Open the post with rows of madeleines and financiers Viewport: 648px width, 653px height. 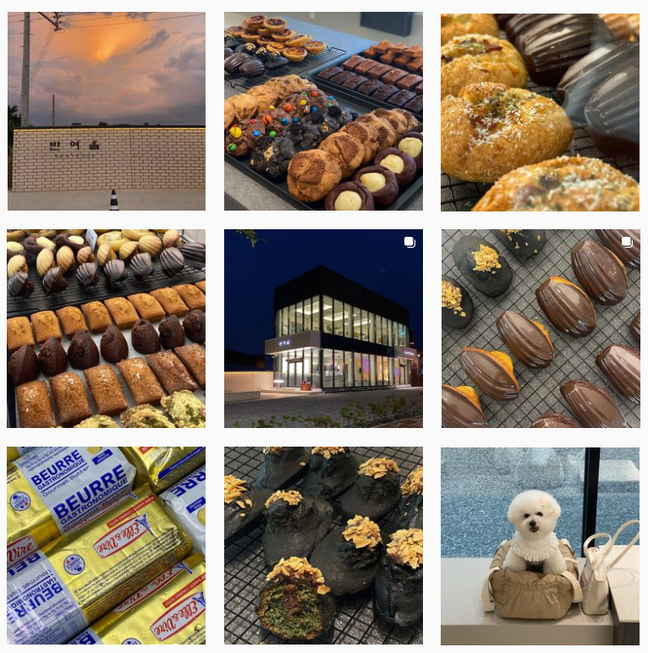click(106, 328)
